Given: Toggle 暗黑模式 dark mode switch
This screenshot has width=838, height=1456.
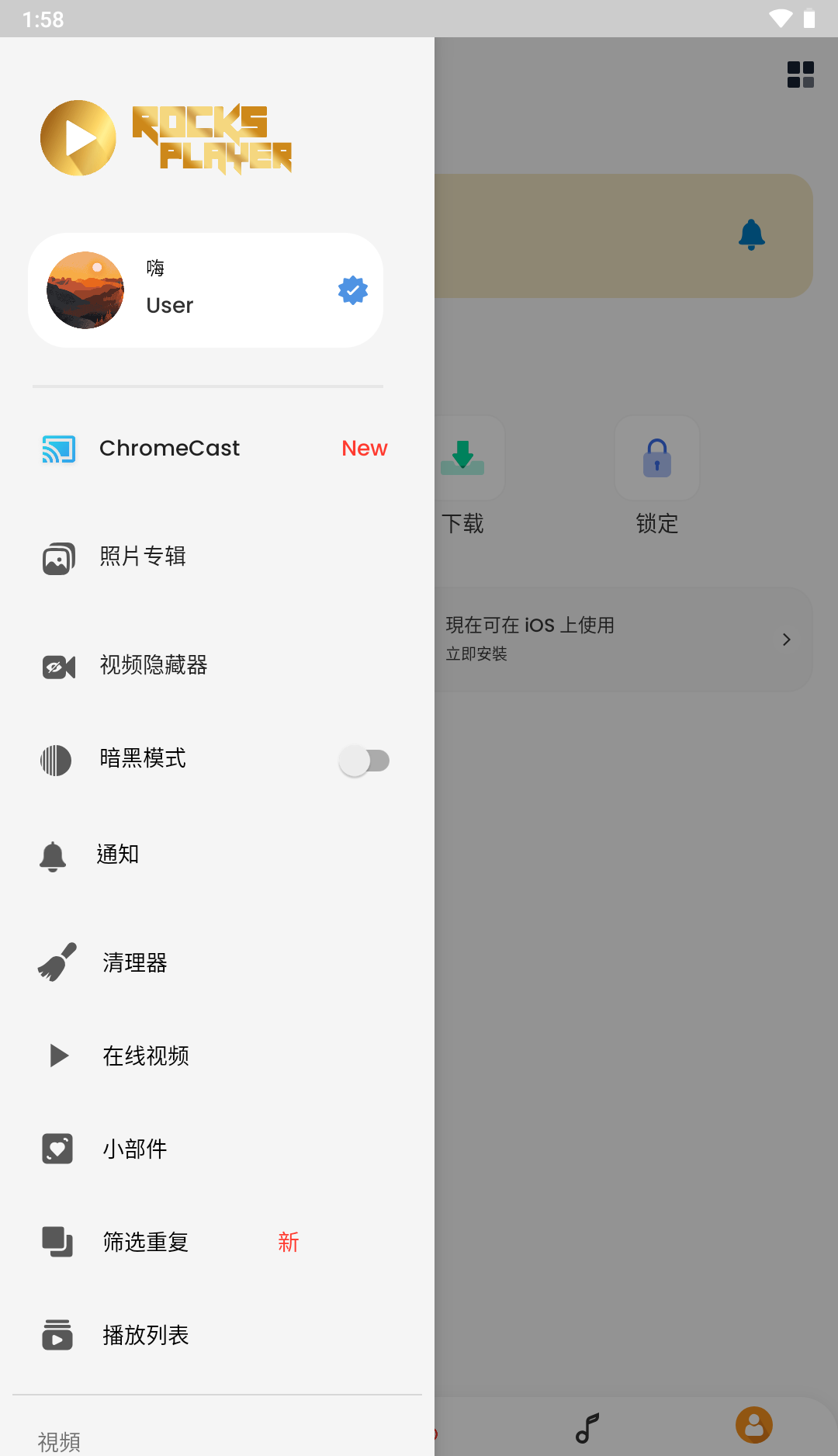Looking at the screenshot, I should click(x=364, y=761).
